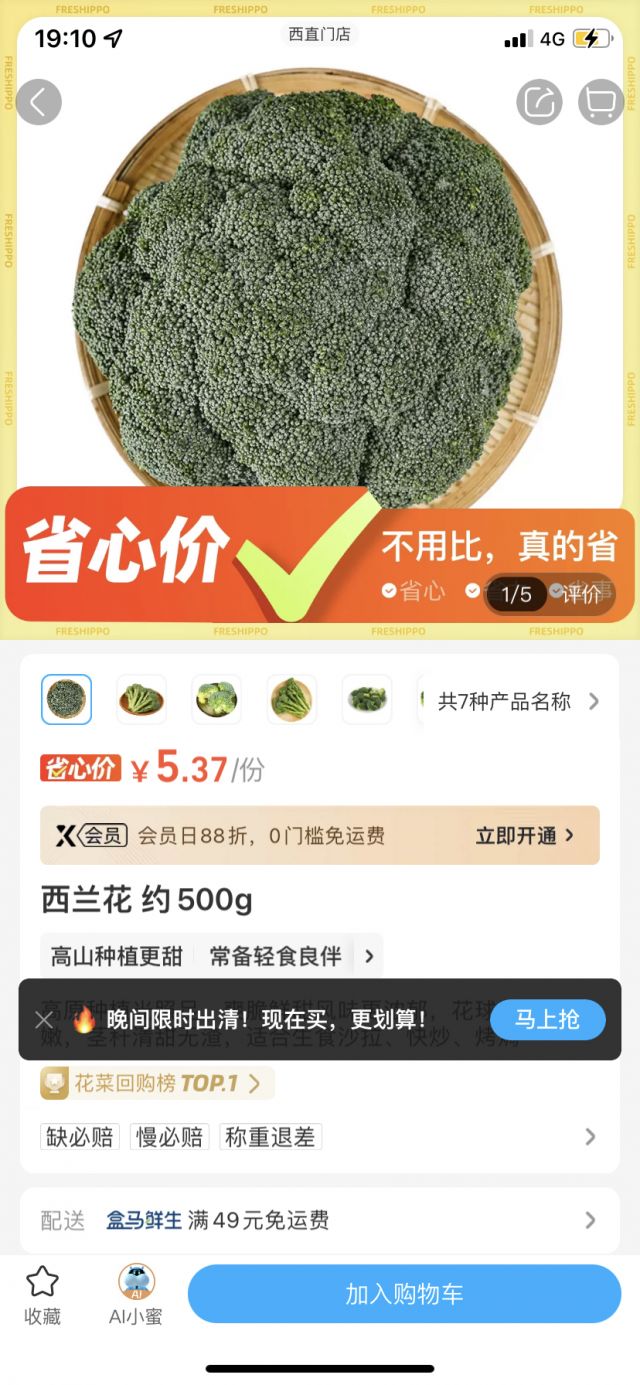This screenshot has height=1385, width=640.
Task: Open the 西直门店 store selector
Action: pos(319,34)
